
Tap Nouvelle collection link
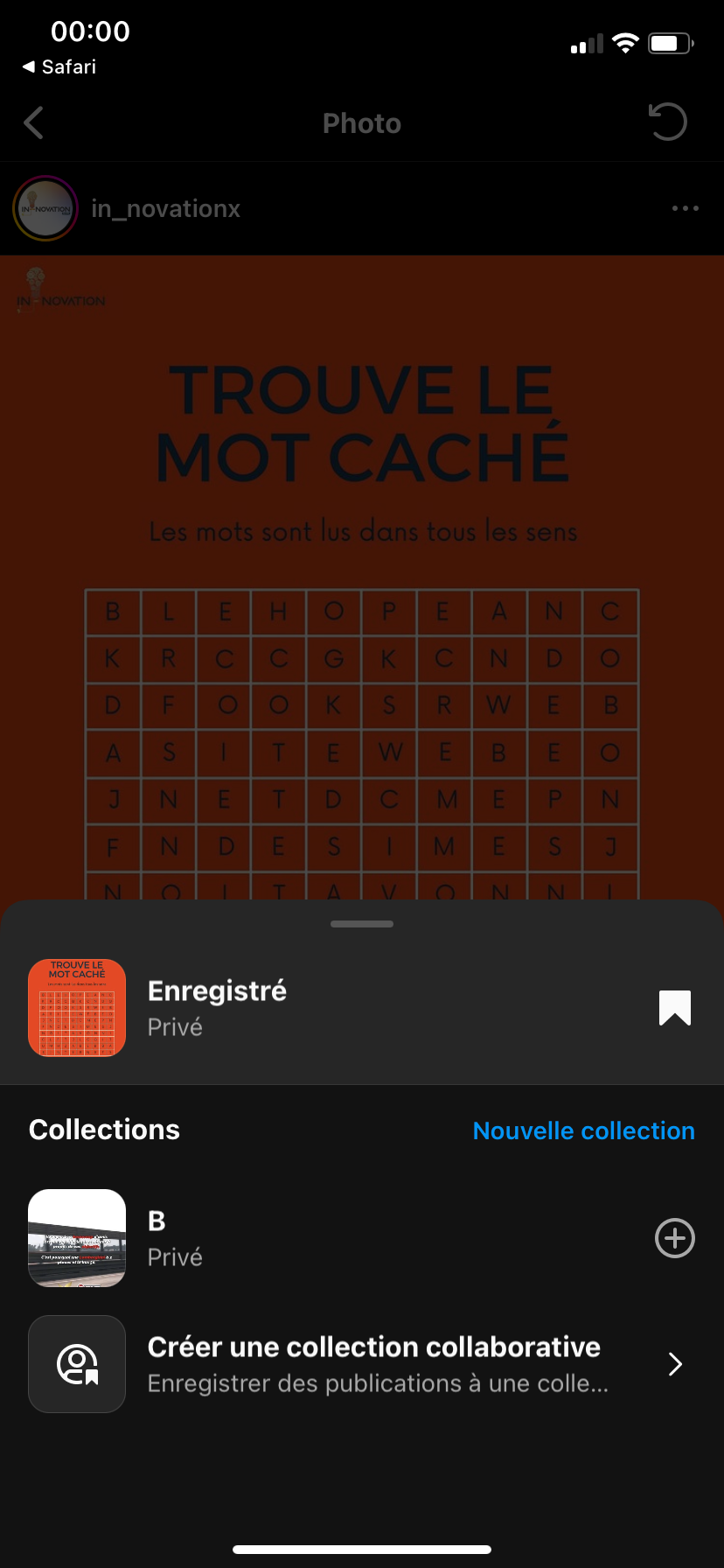583,1130
